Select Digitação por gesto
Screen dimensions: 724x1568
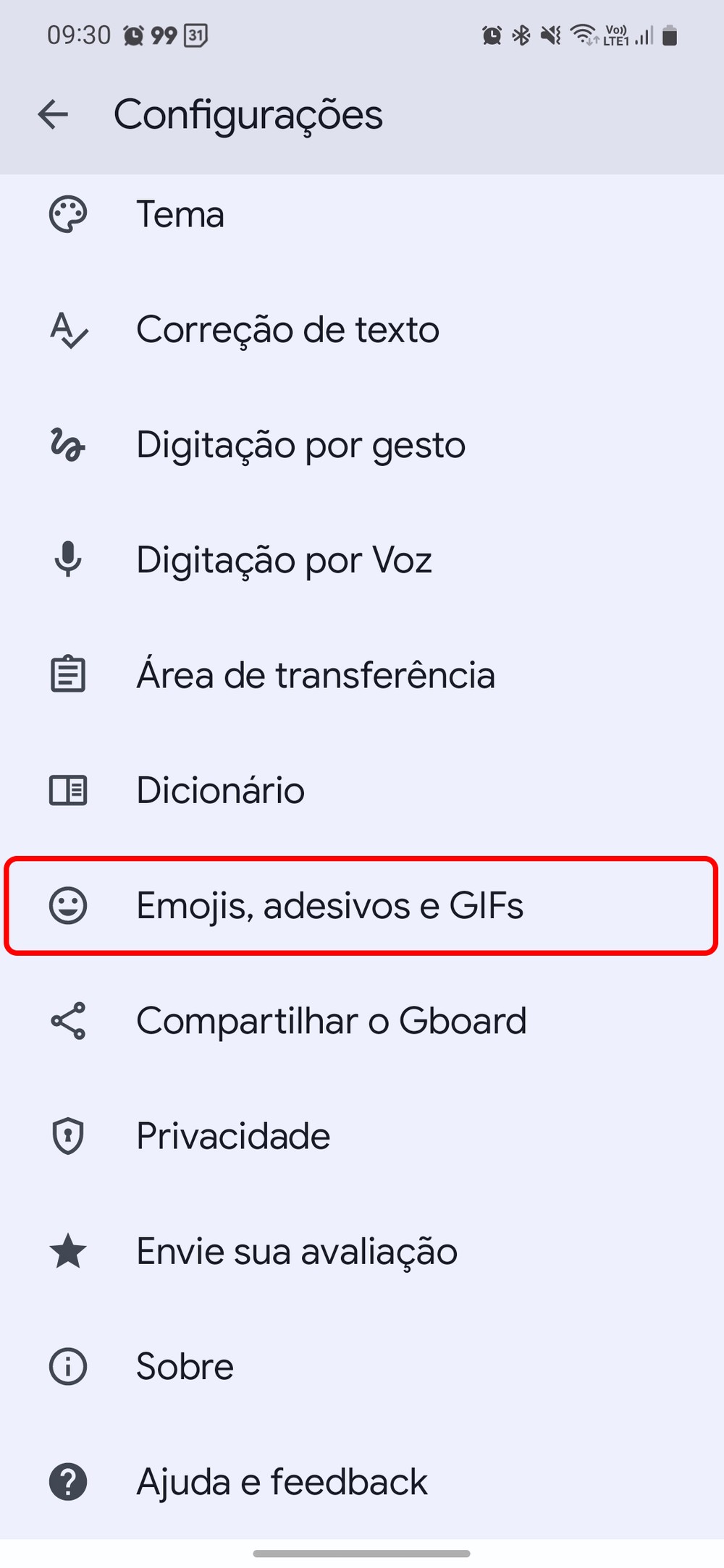pos(300,445)
